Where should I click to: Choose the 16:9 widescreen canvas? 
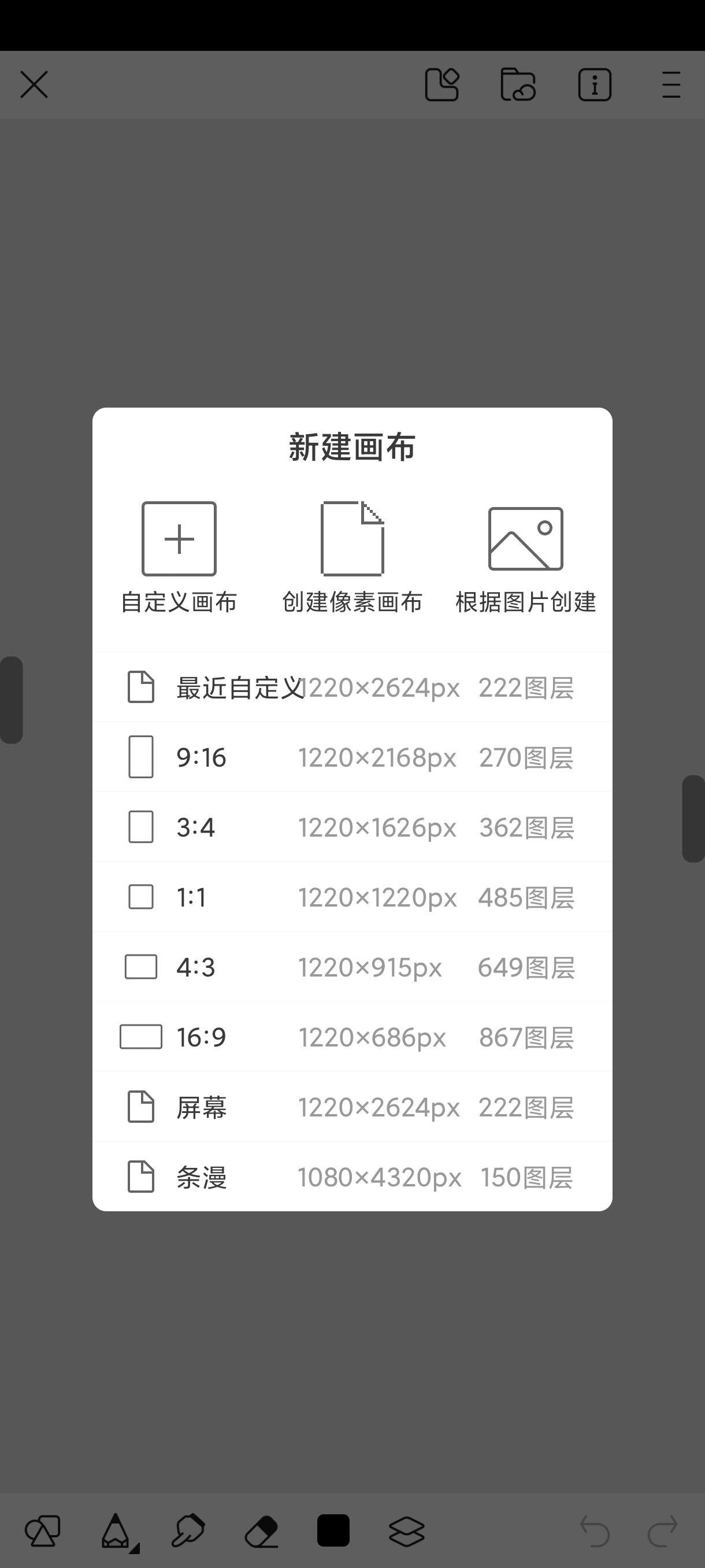[352, 1038]
